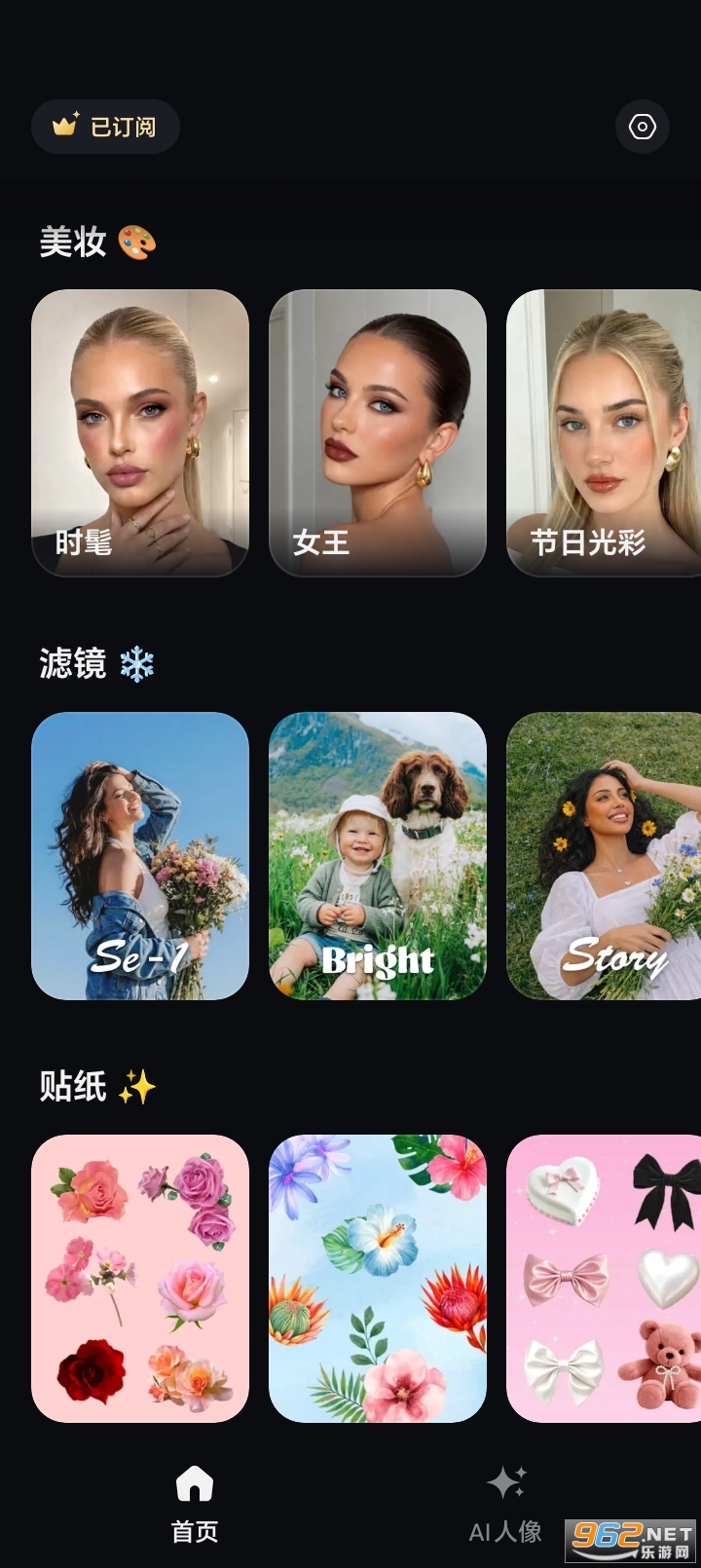Open the 已订阅 subscription badge

point(105,127)
